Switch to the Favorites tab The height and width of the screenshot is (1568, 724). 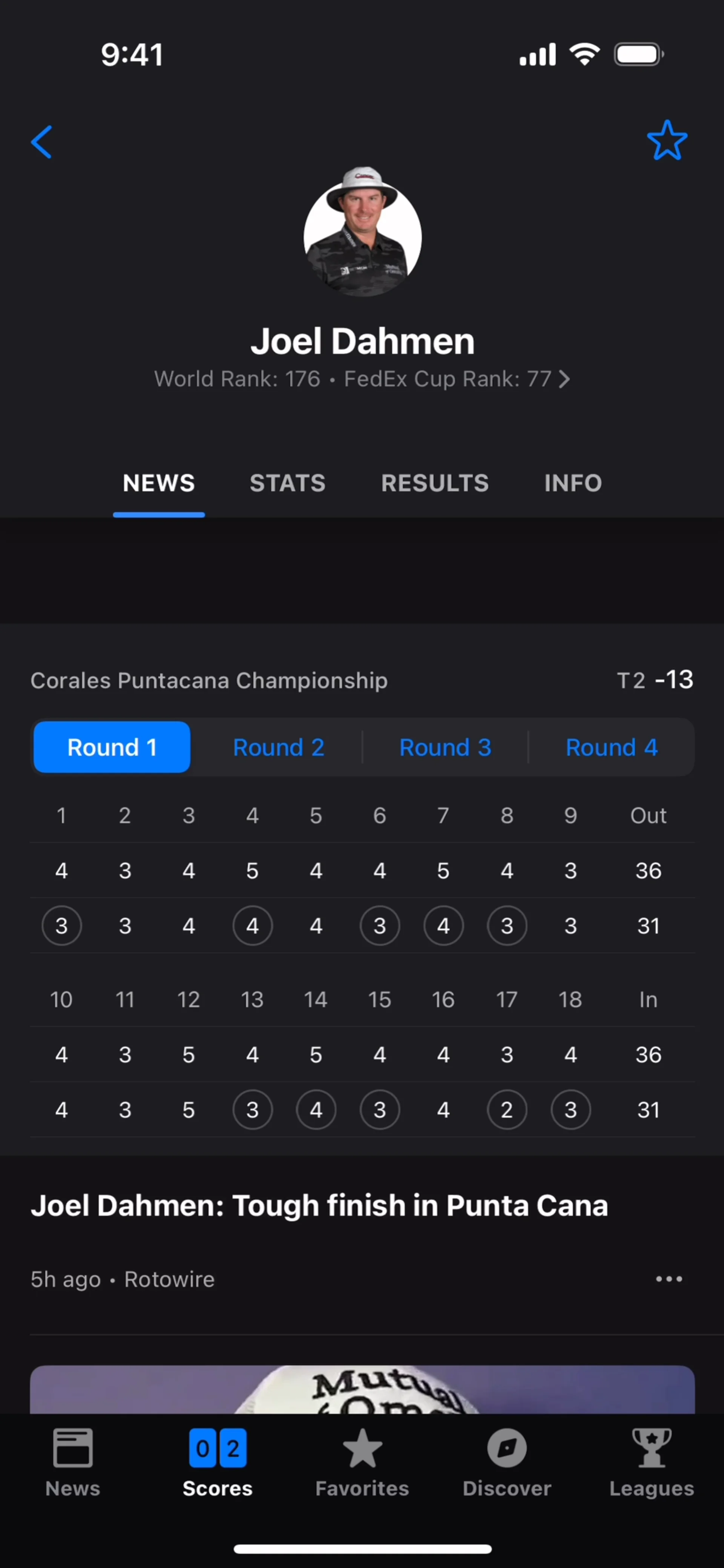[362, 1462]
